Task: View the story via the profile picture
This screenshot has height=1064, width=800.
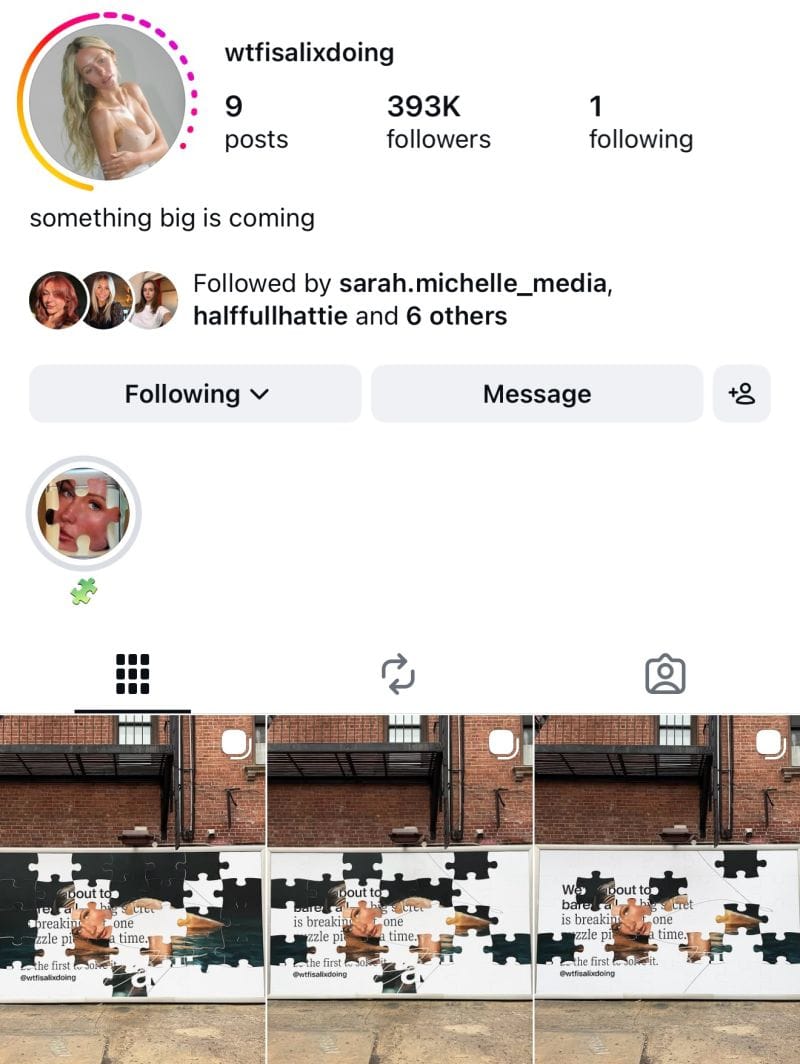Action: 107,101
